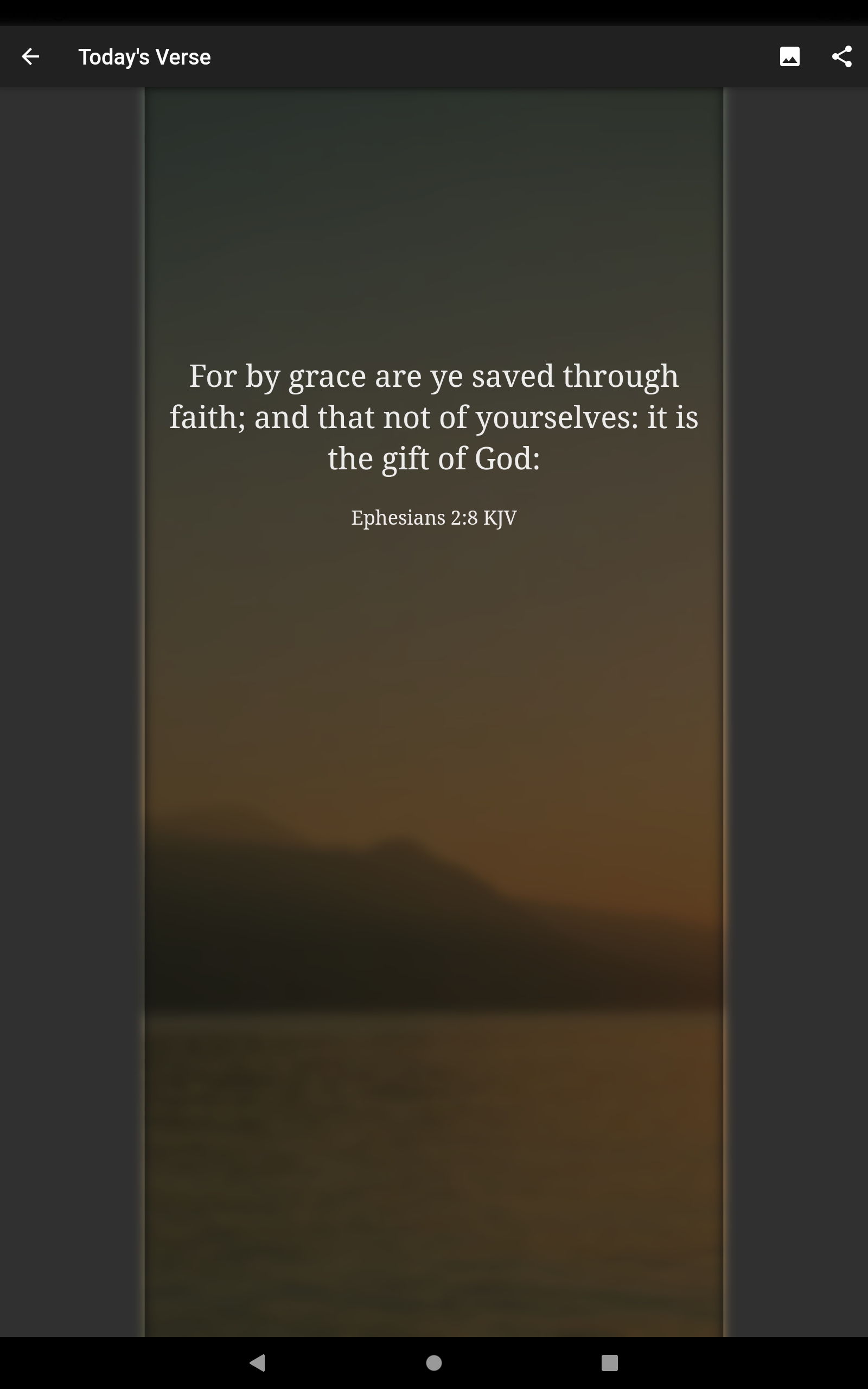Open the background image picker icon
The height and width of the screenshot is (1389, 868).
tap(789, 56)
